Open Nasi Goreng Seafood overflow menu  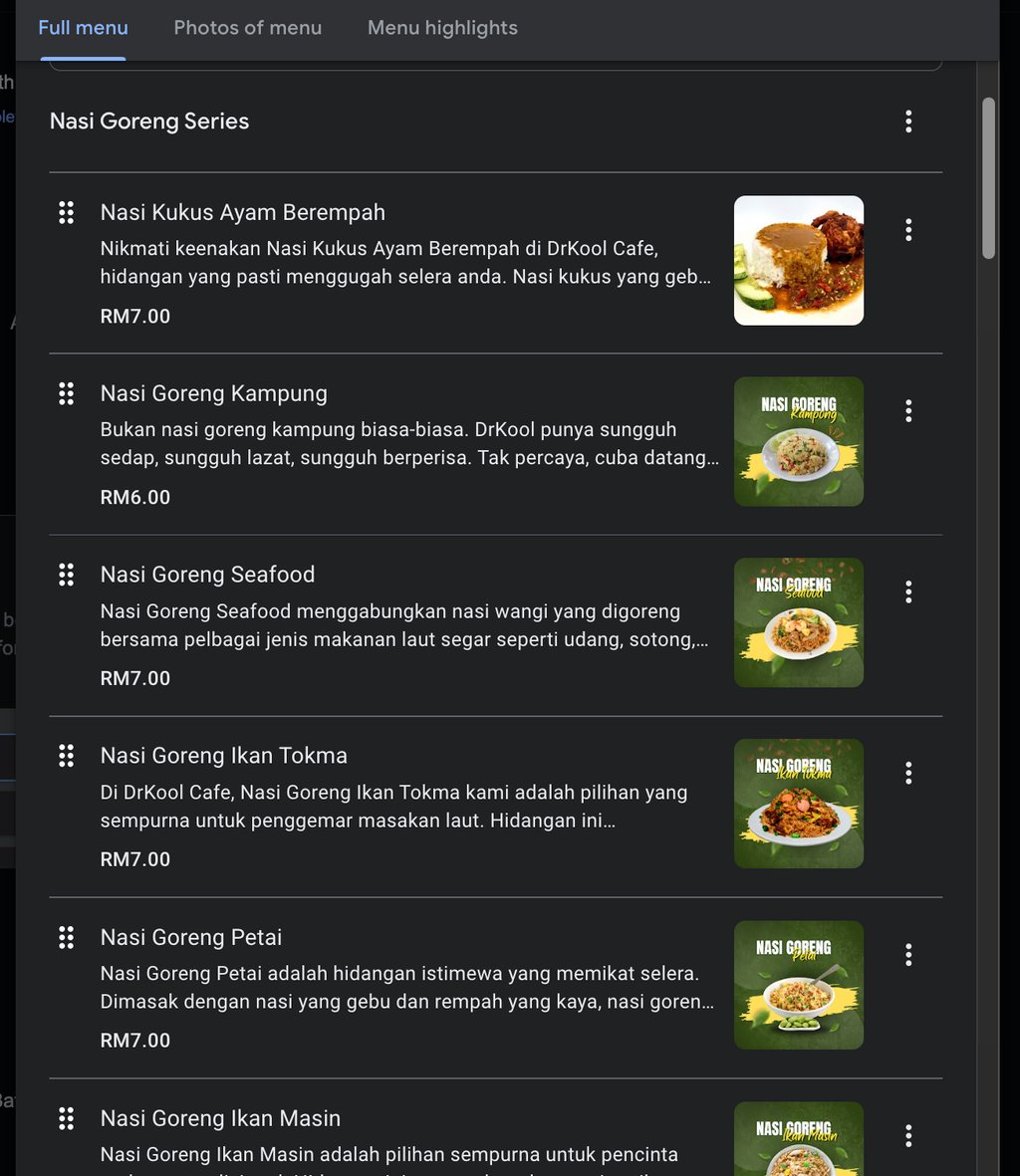[x=908, y=592]
